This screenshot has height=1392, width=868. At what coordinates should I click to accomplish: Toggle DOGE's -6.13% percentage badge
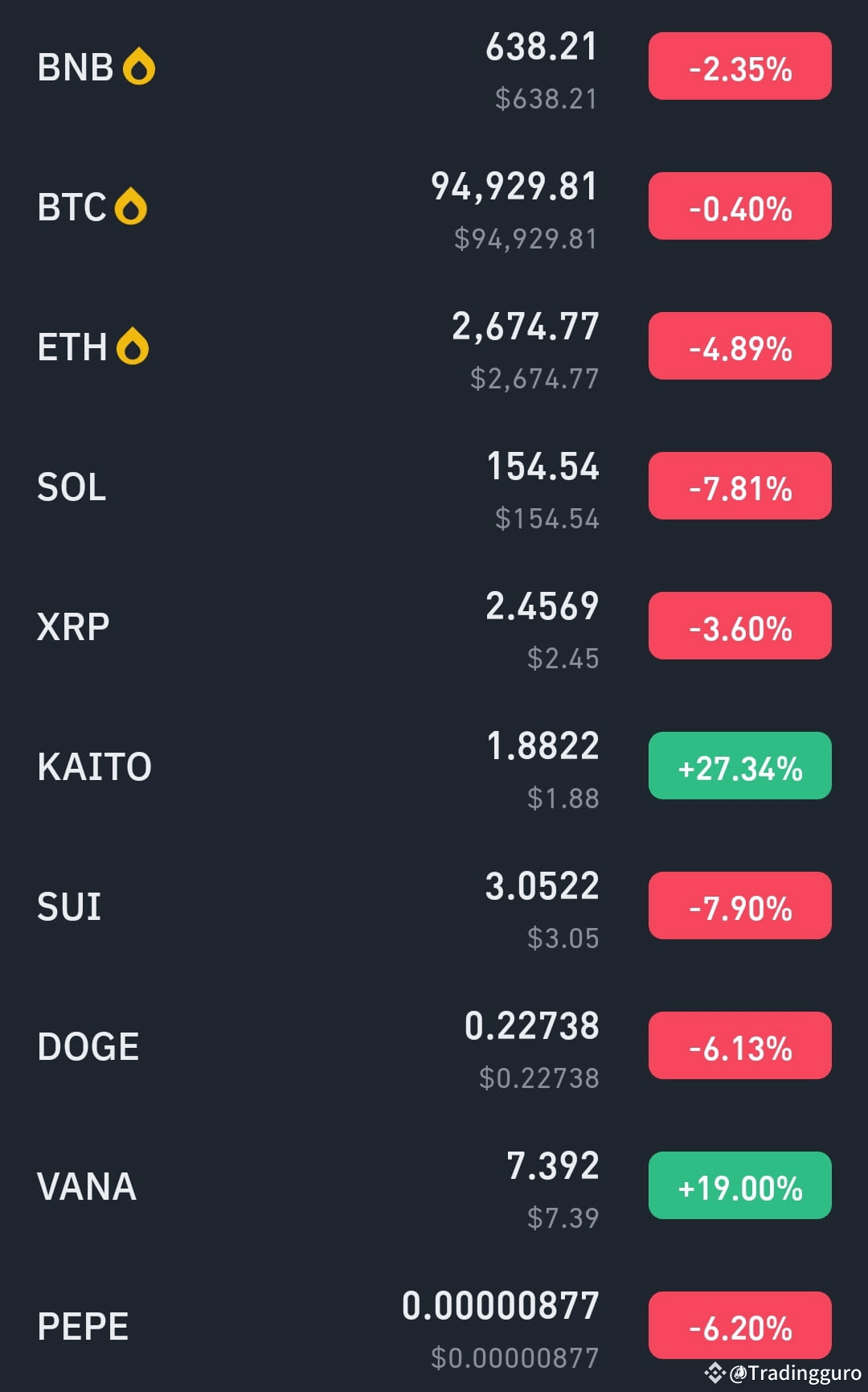739,1046
